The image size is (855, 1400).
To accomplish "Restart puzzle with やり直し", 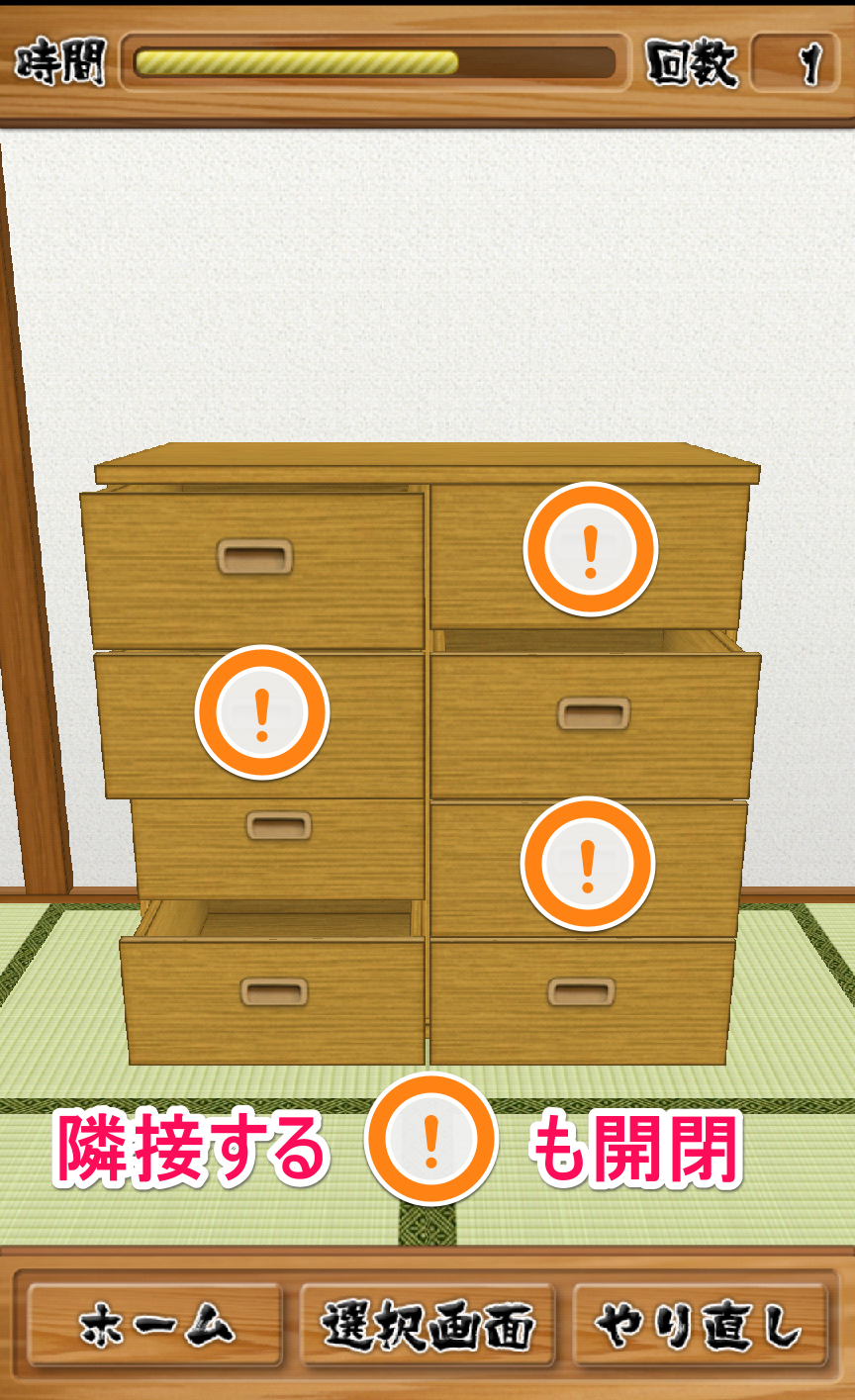I will pyautogui.click(x=701, y=1325).
